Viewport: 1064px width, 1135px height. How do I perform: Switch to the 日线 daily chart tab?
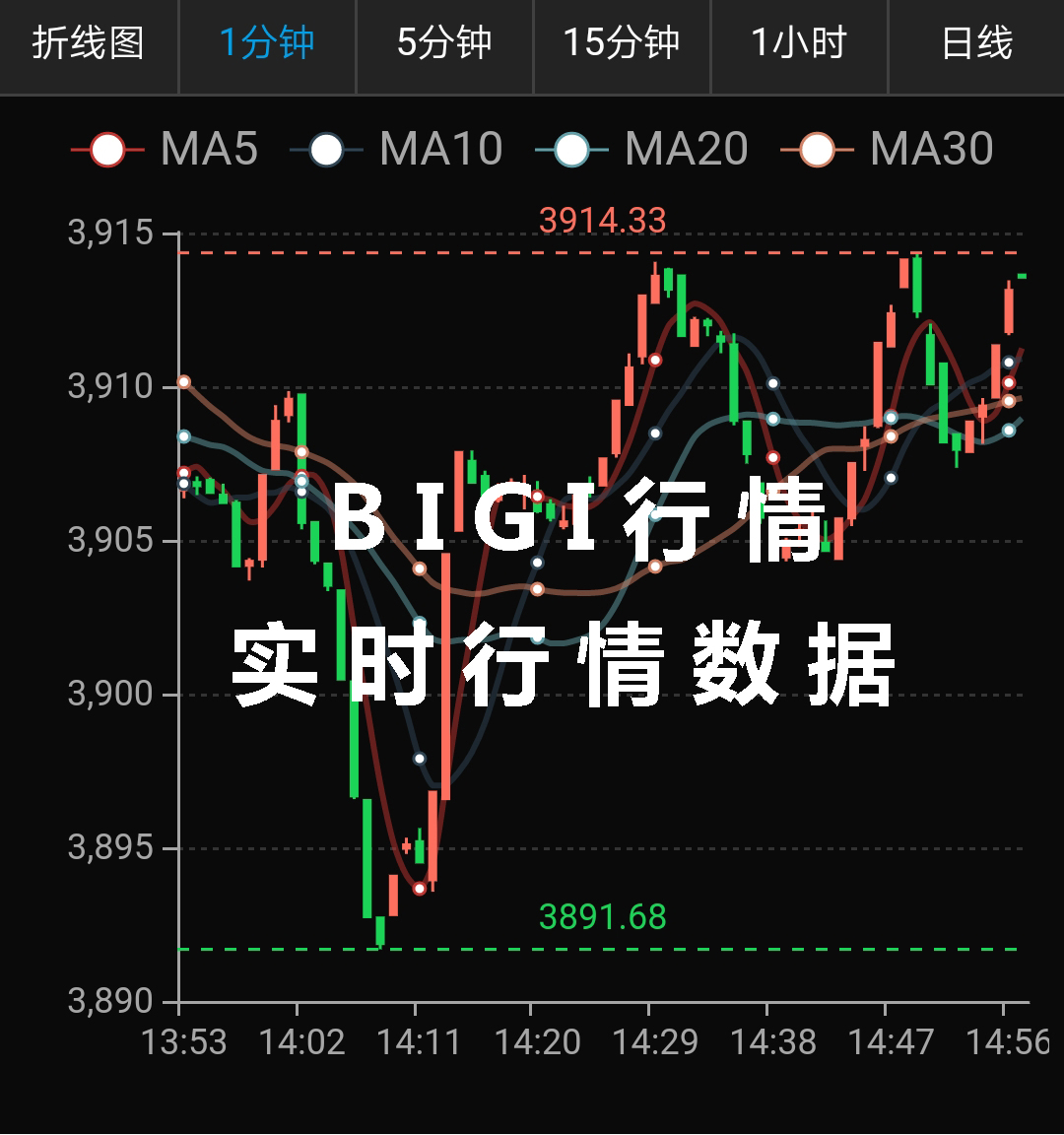(976, 44)
